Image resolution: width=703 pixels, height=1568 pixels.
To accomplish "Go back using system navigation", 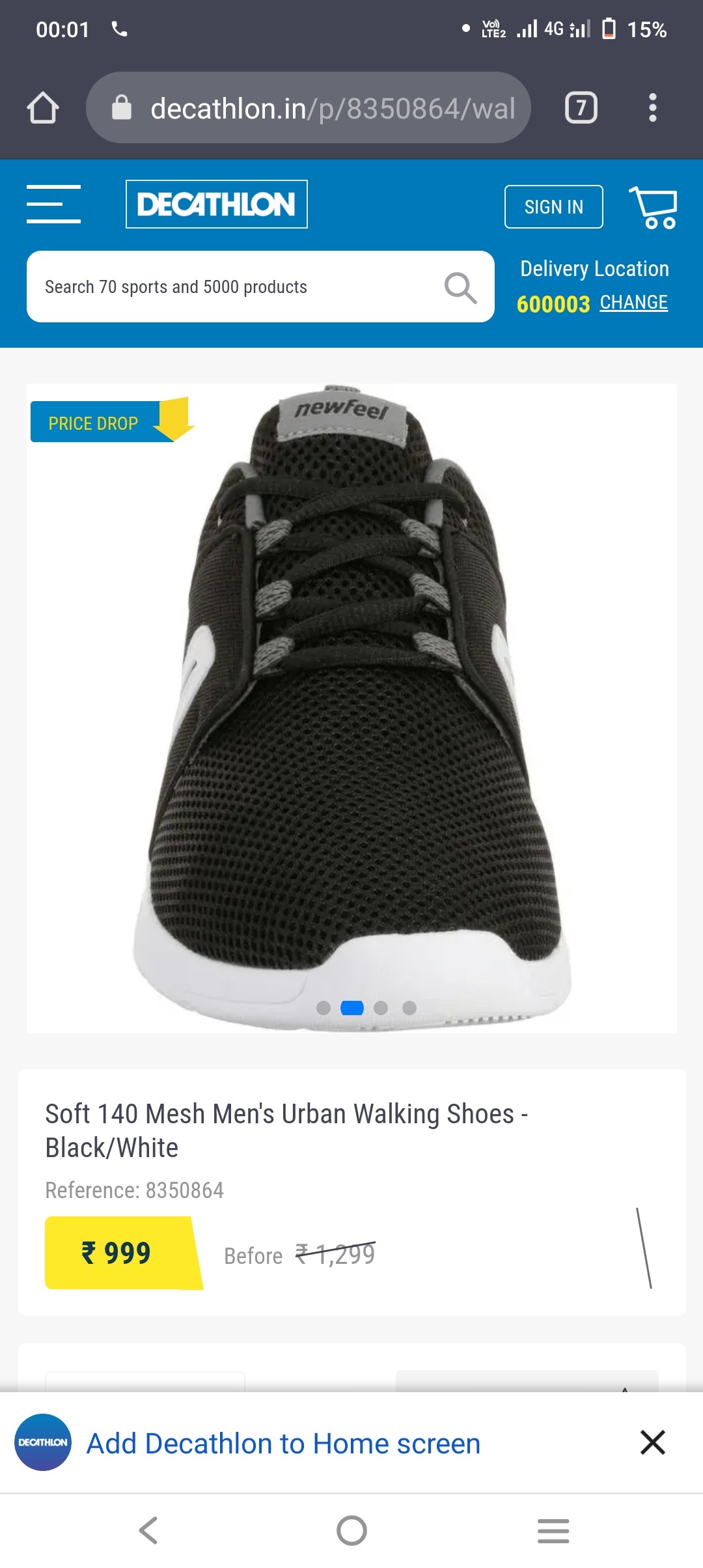I will (x=149, y=1530).
